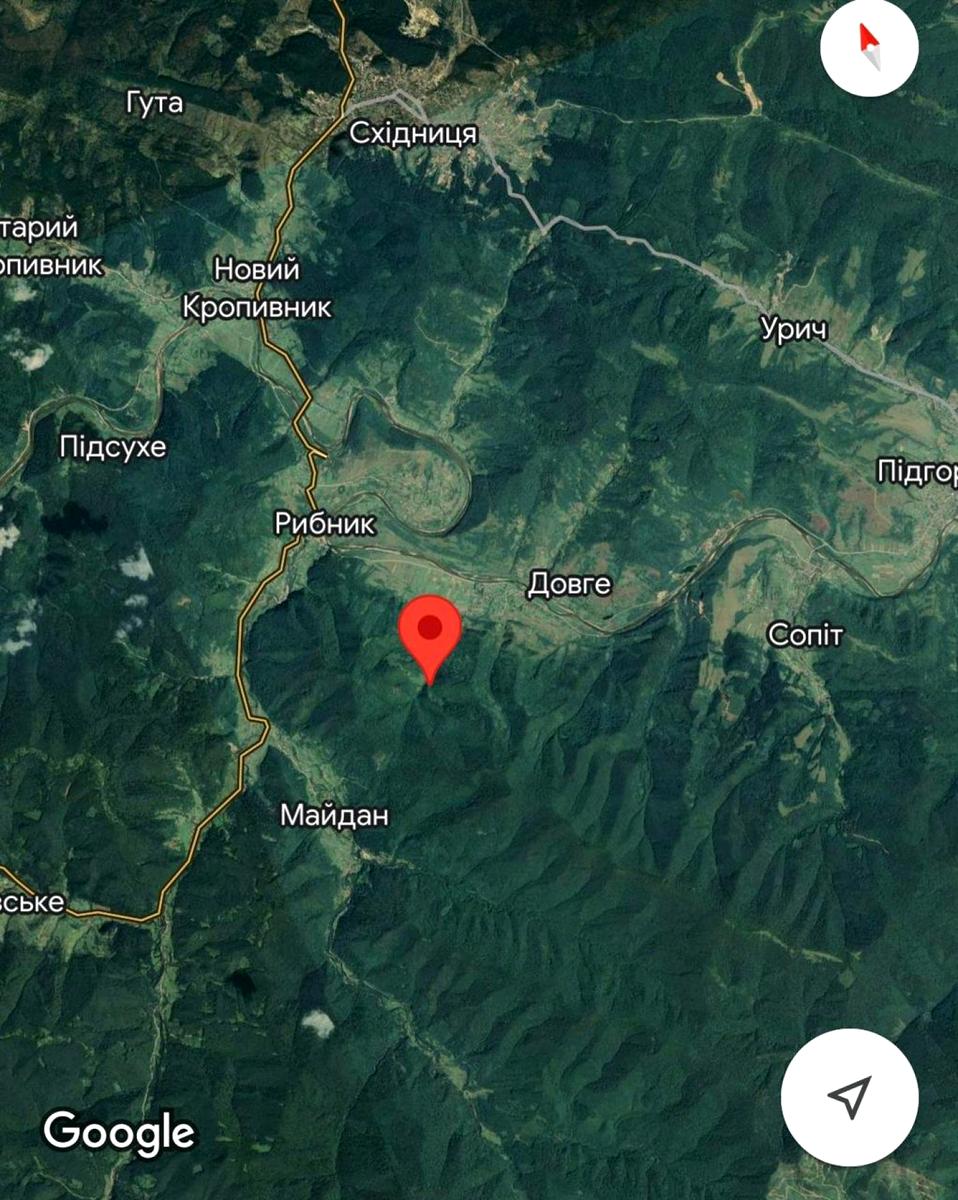
Task: Tap the pin's dark center dot
Action: coord(430,630)
